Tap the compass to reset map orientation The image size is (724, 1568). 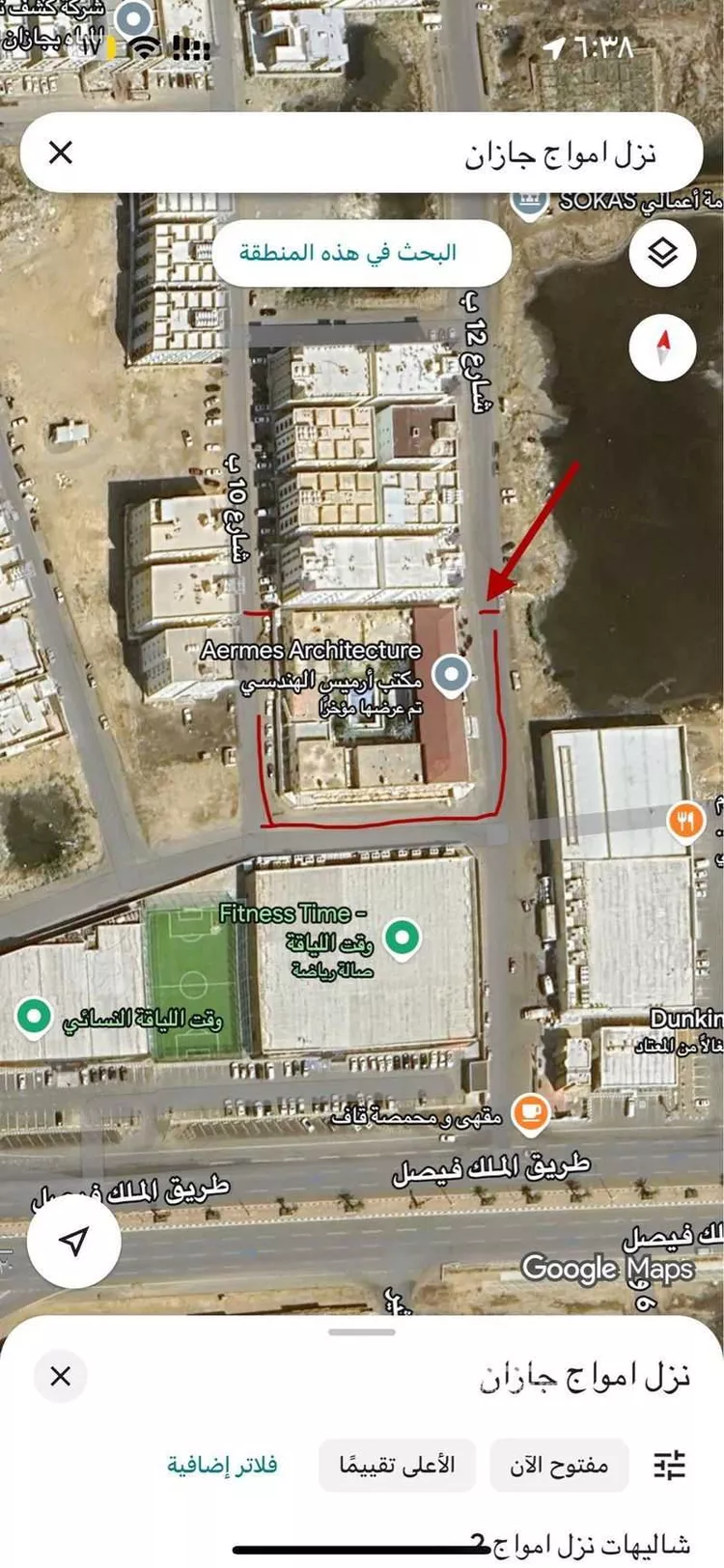pyautogui.click(x=662, y=345)
